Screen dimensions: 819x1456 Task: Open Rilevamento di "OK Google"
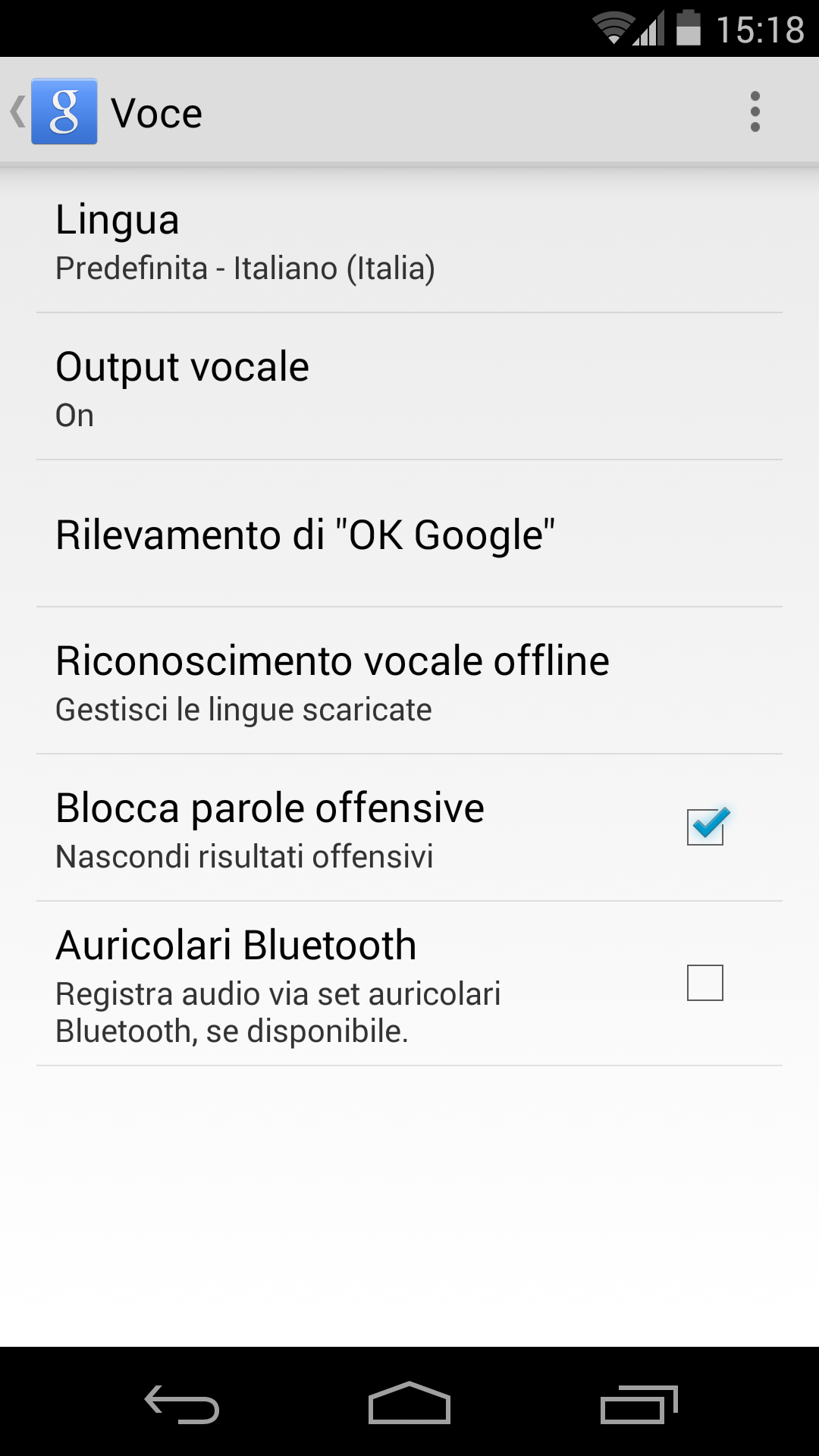click(x=409, y=534)
